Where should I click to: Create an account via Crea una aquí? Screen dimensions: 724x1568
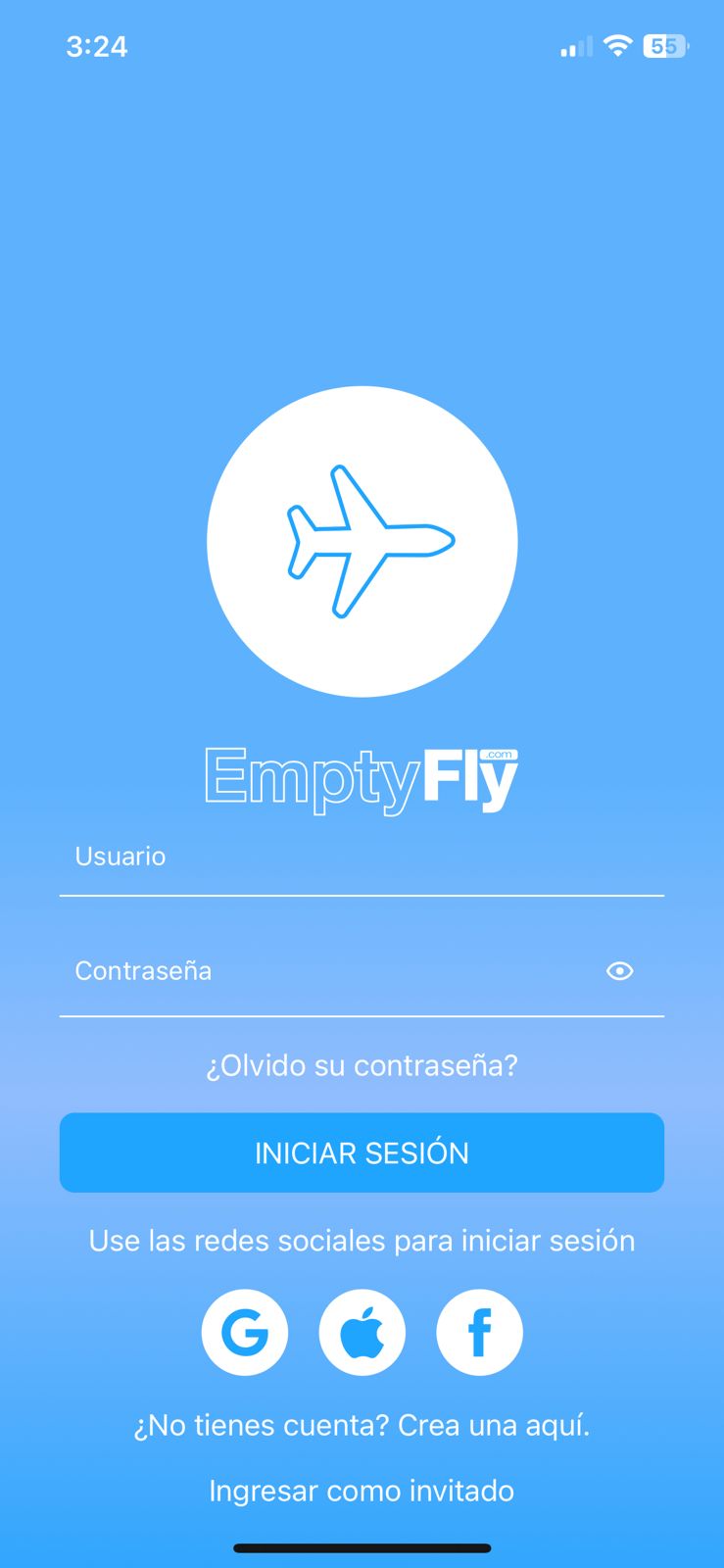pyautogui.click(x=493, y=1425)
